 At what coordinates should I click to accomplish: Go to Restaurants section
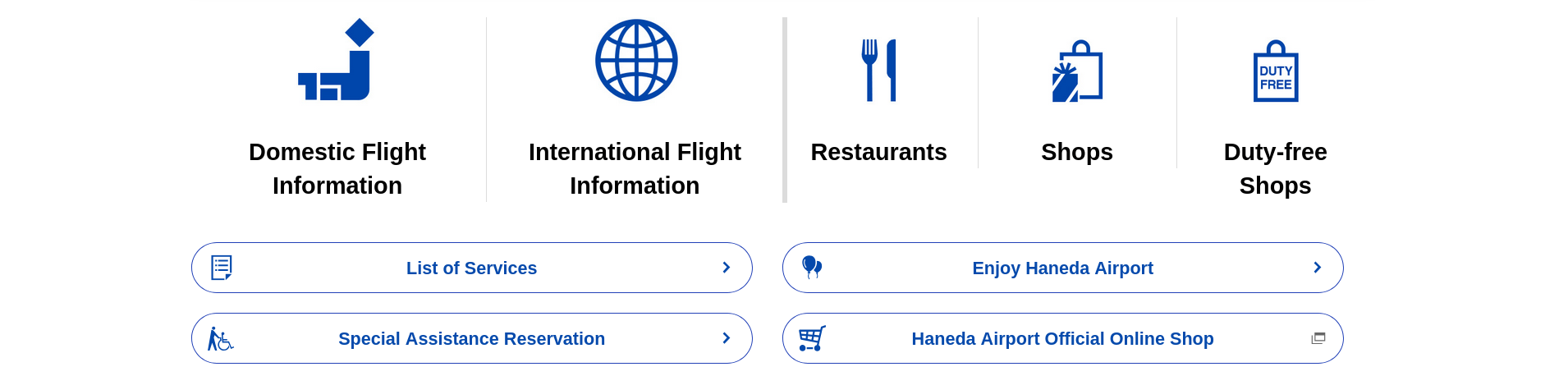pyautogui.click(x=878, y=99)
